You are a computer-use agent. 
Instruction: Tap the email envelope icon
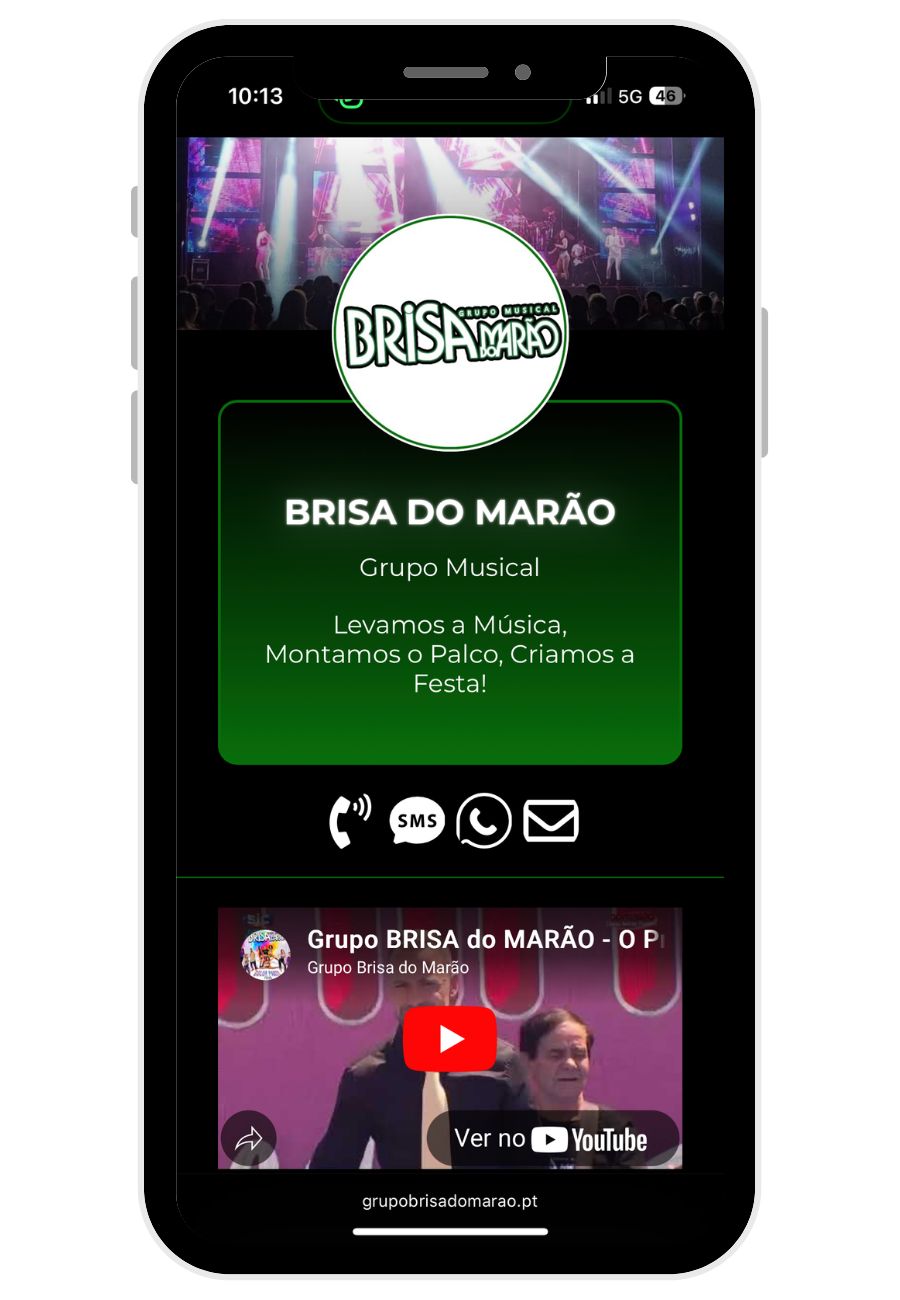click(x=551, y=820)
